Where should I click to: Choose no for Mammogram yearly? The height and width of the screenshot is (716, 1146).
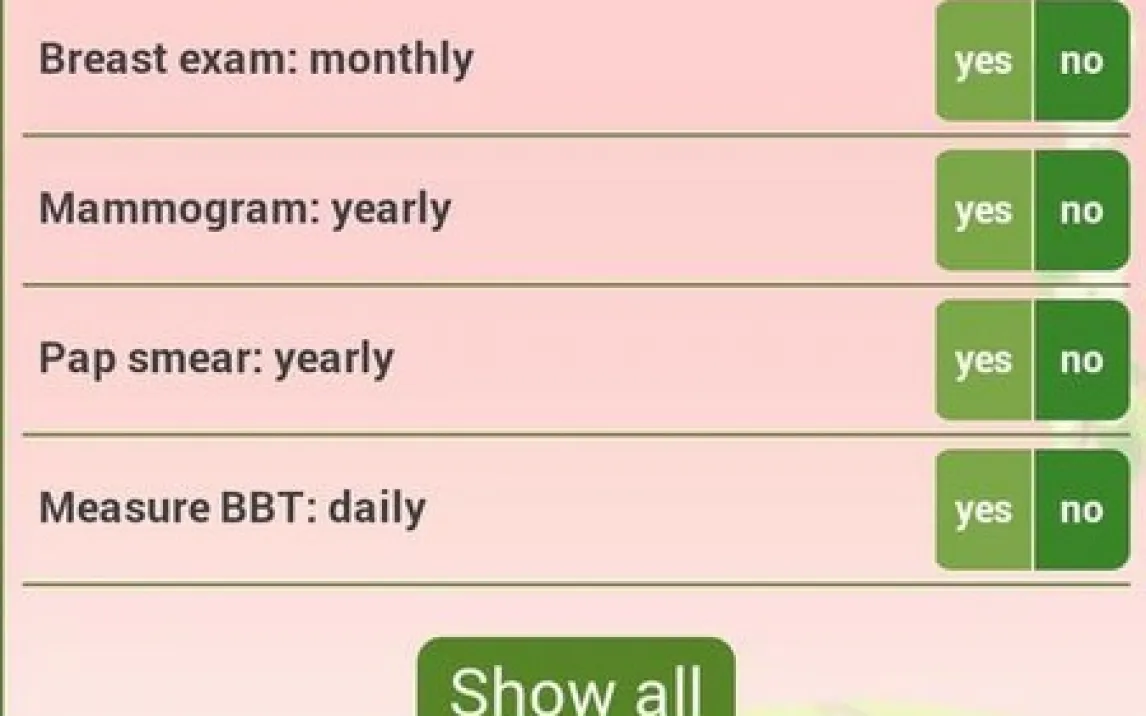(x=1081, y=211)
